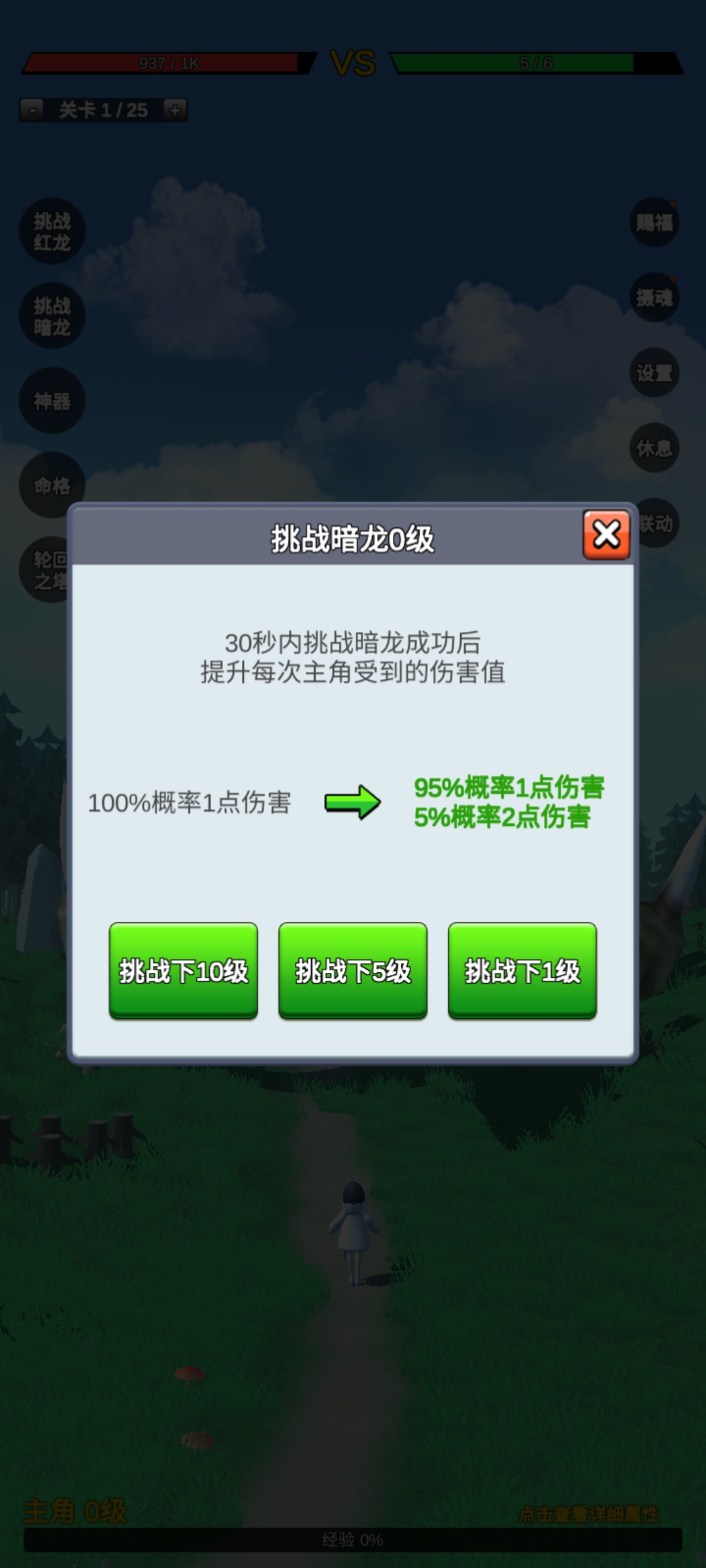Select 挑战下10级 button
Screen dimensions: 706x1568
tap(183, 970)
